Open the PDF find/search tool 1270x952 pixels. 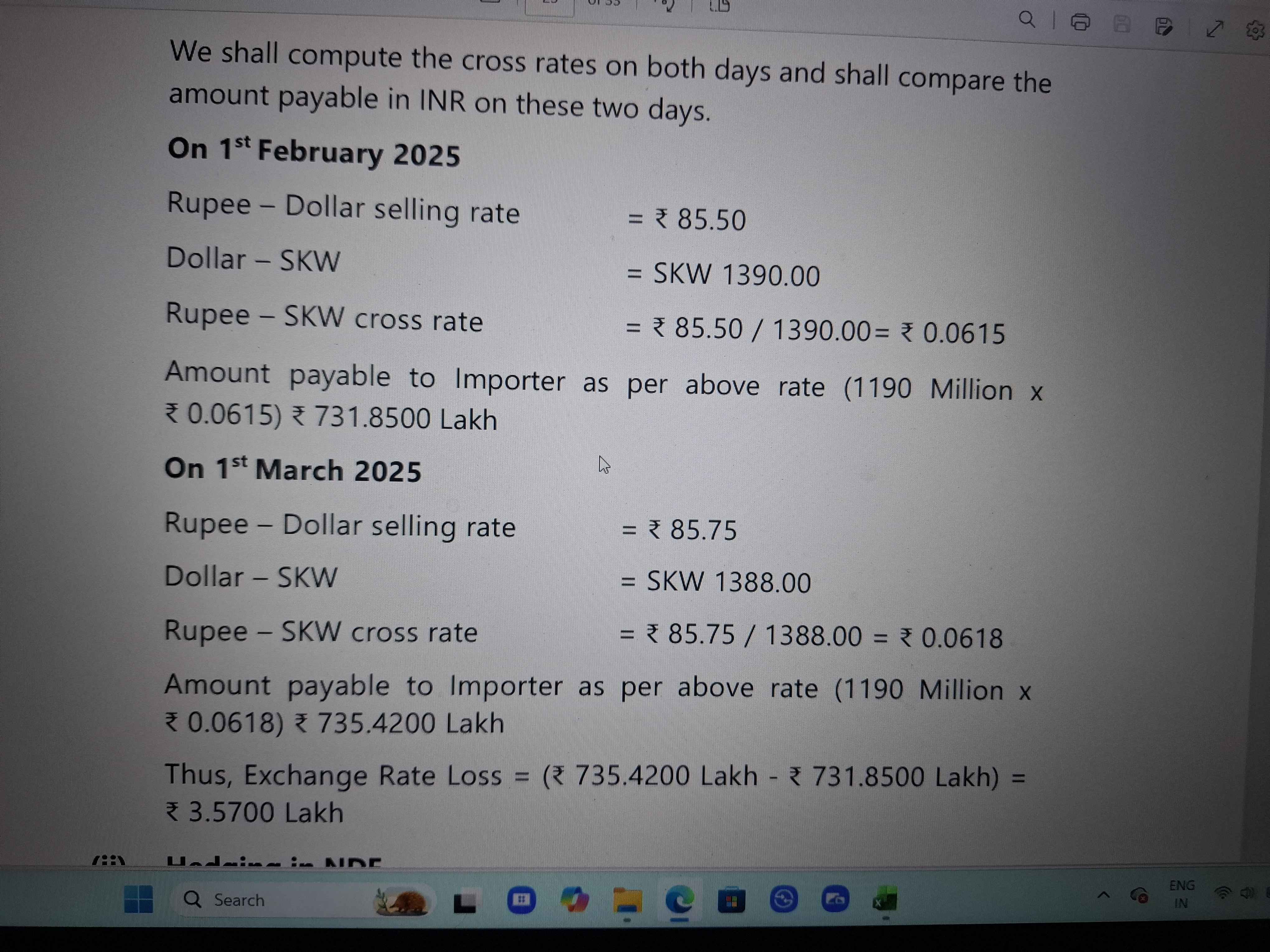coord(1027,20)
